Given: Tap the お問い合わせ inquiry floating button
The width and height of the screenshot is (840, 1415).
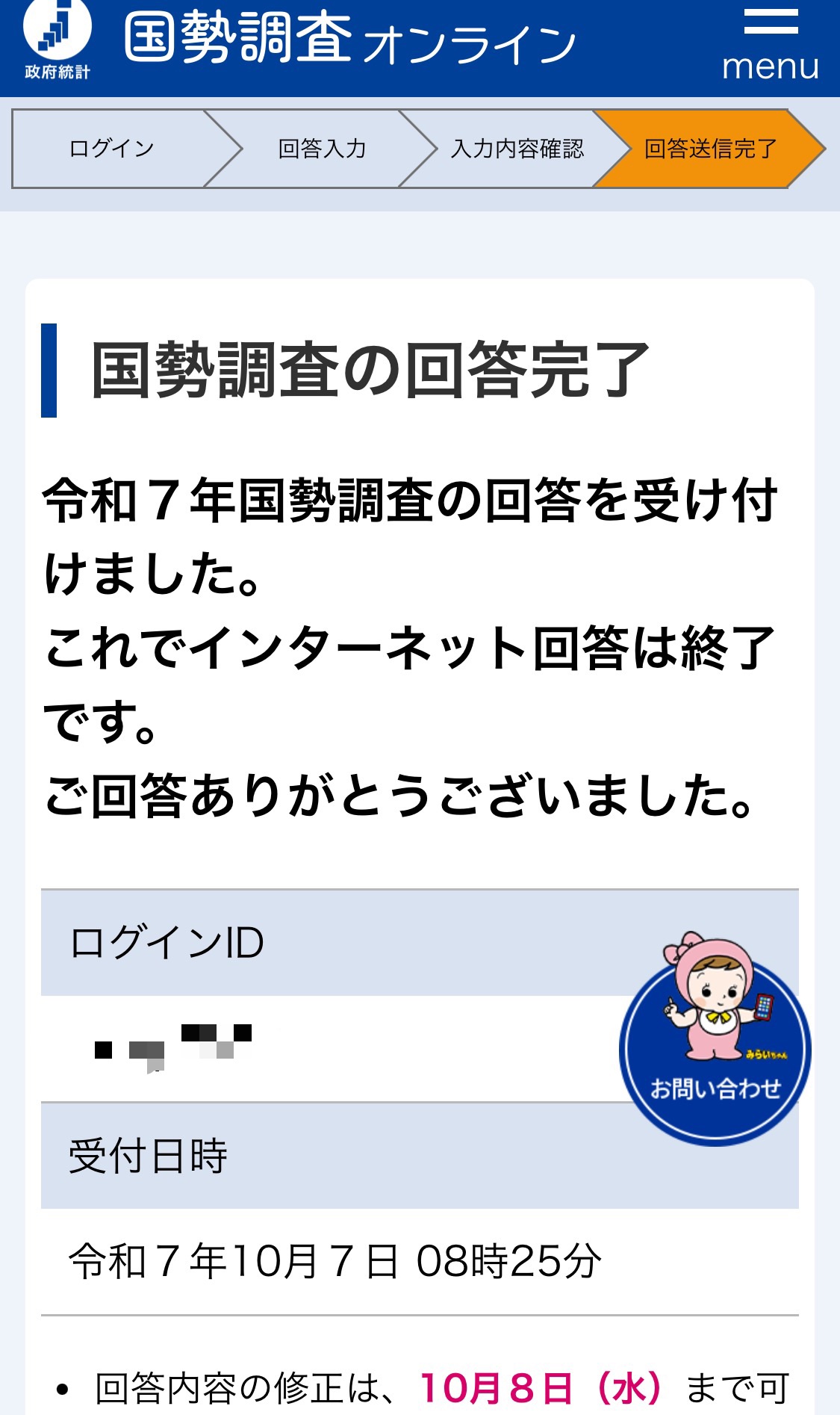Looking at the screenshot, I should coord(715,1046).
